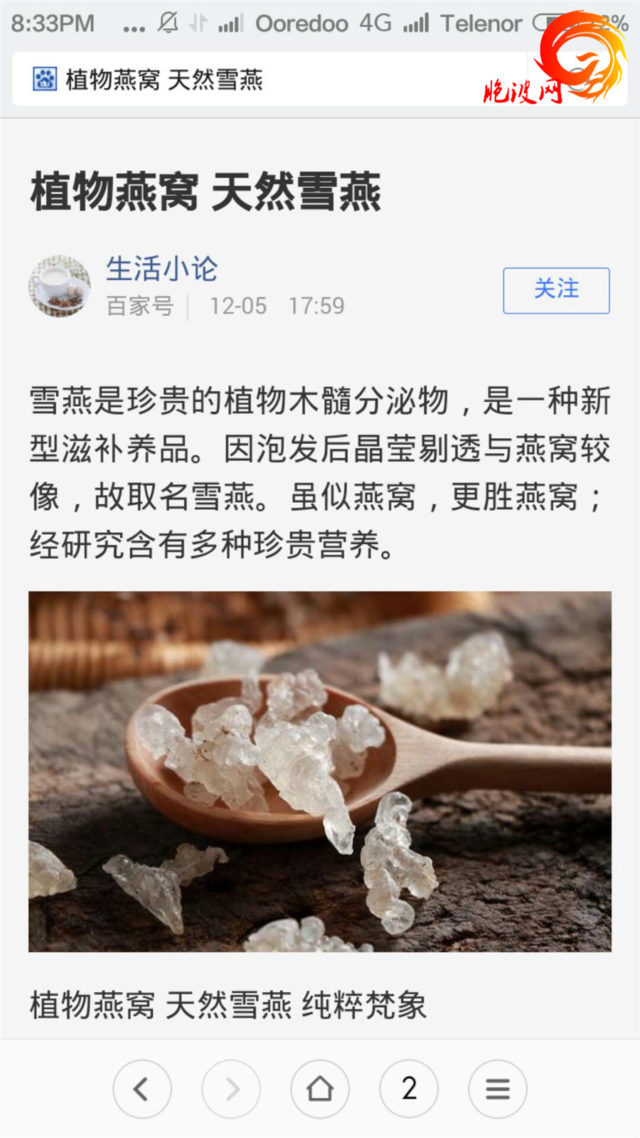Tap the author avatar of 生活小论
The height and width of the screenshot is (1138, 640).
click(59, 286)
